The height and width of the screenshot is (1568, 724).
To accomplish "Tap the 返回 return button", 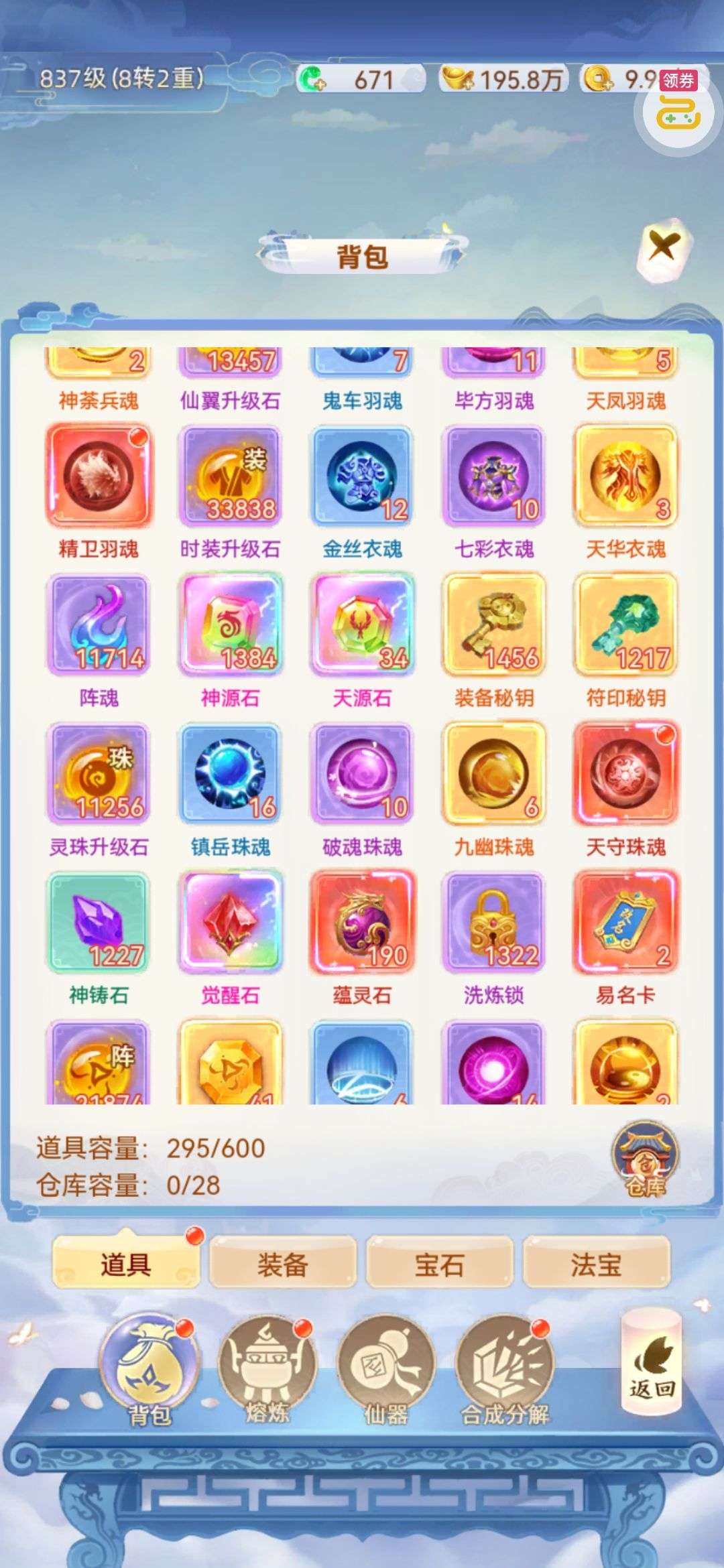I will pyautogui.click(x=652, y=1360).
